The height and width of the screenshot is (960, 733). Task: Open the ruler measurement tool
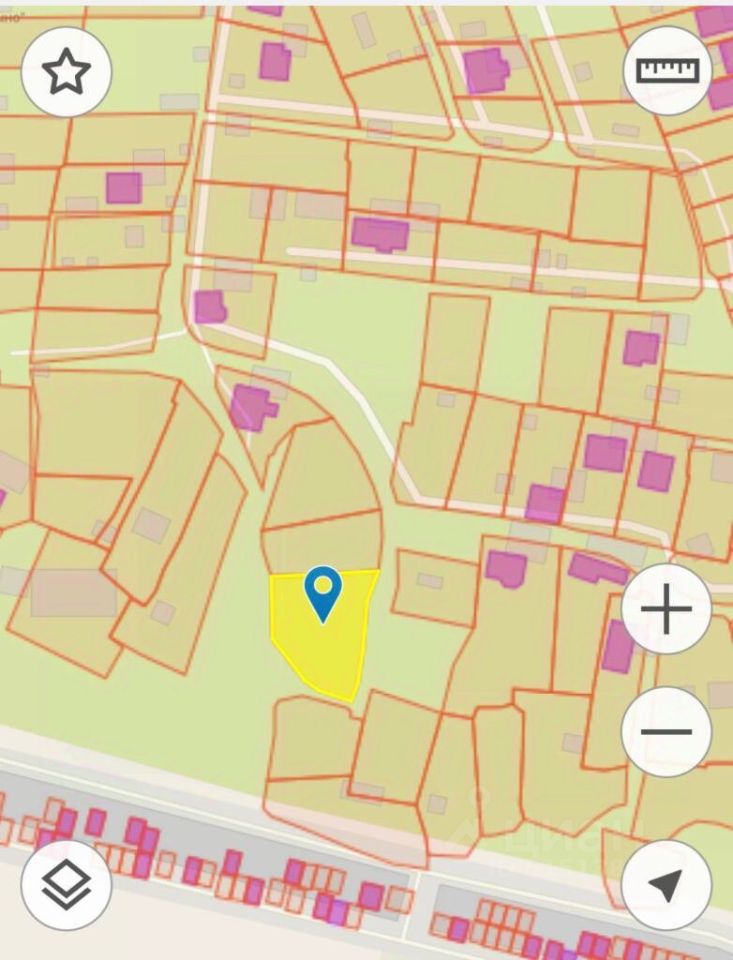point(667,71)
